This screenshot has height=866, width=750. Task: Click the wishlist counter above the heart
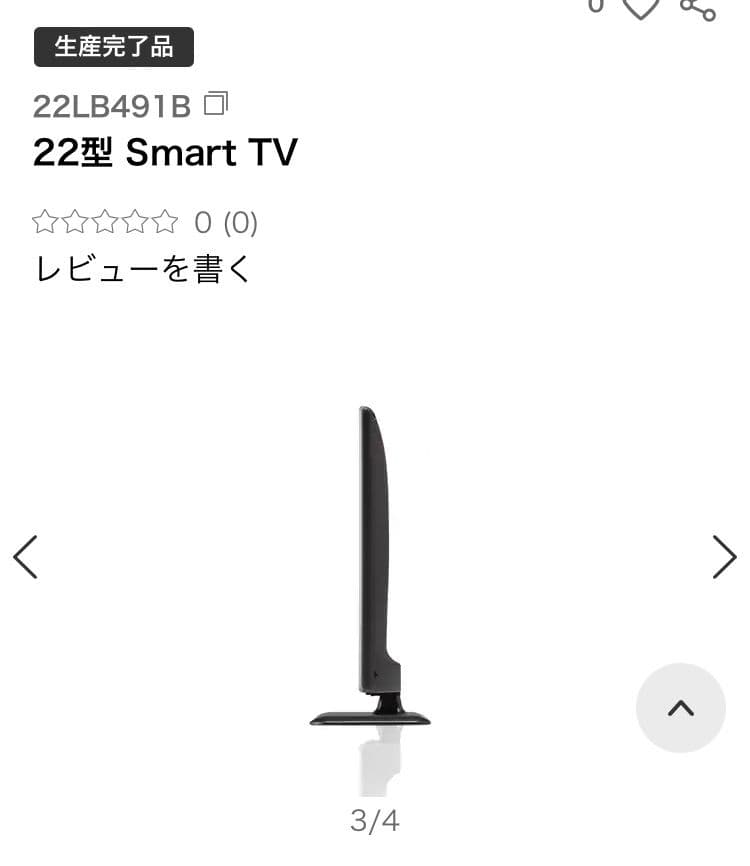tap(597, 6)
